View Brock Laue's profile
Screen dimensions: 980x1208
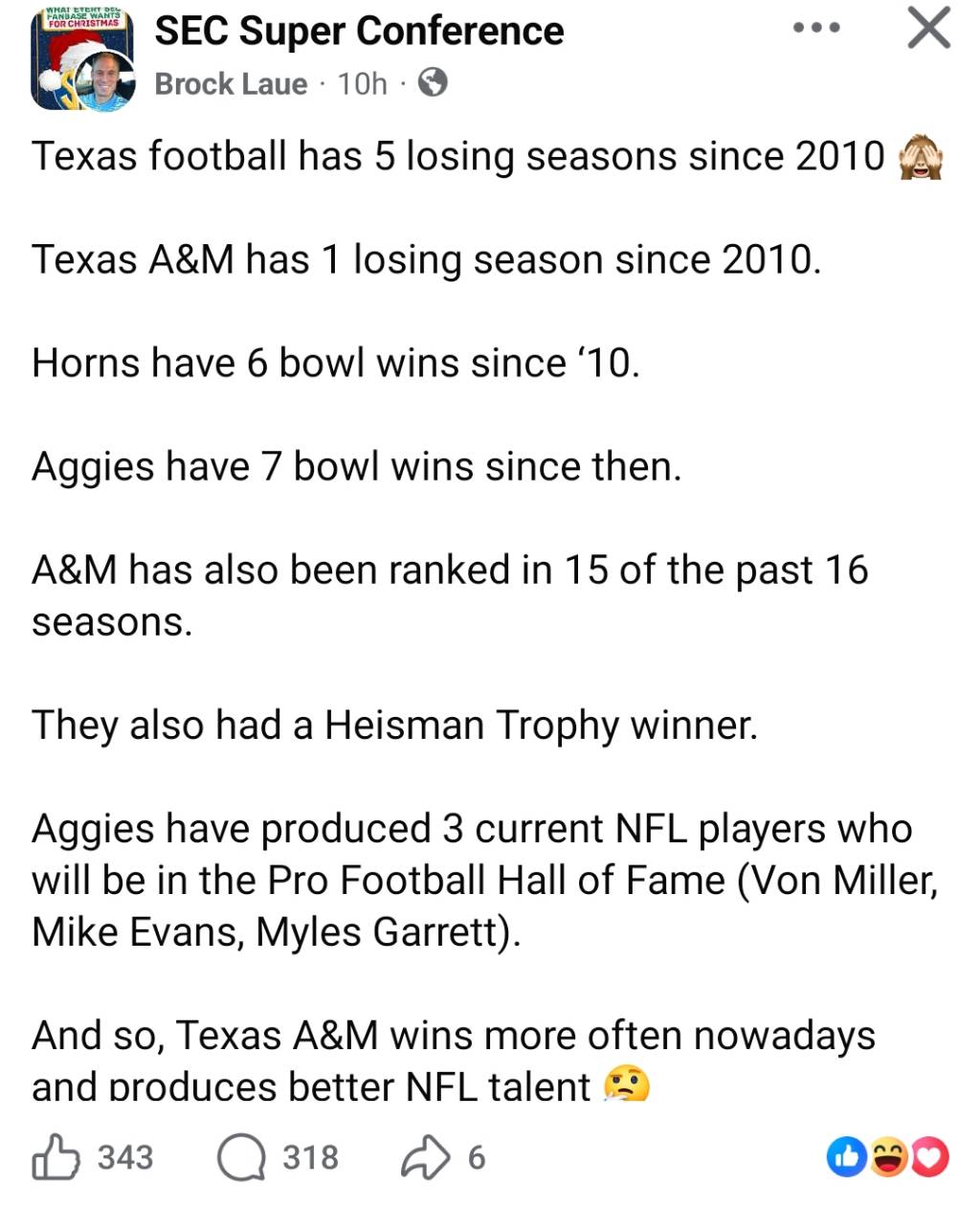[231, 84]
